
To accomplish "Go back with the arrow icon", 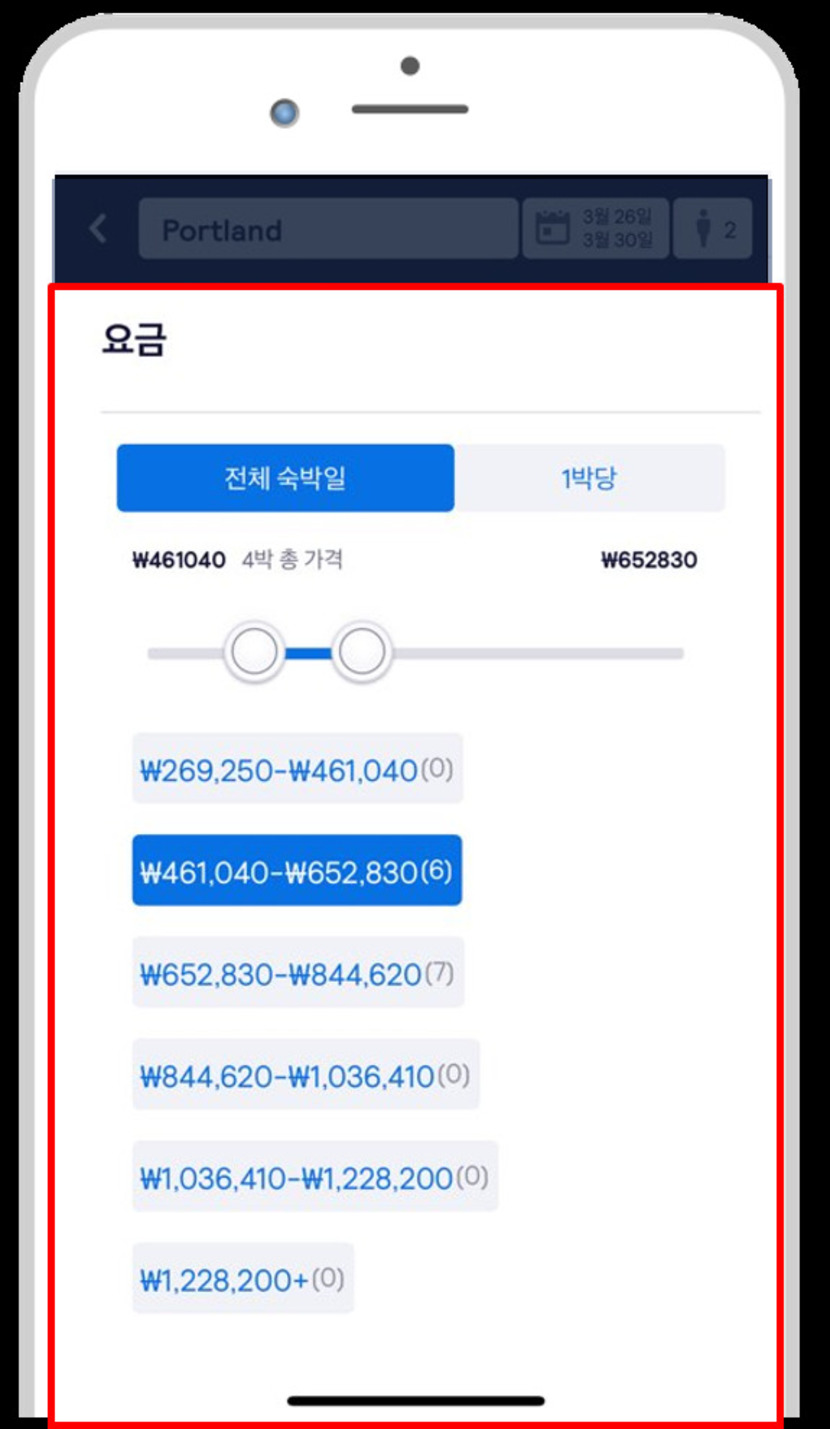I will 97,229.
